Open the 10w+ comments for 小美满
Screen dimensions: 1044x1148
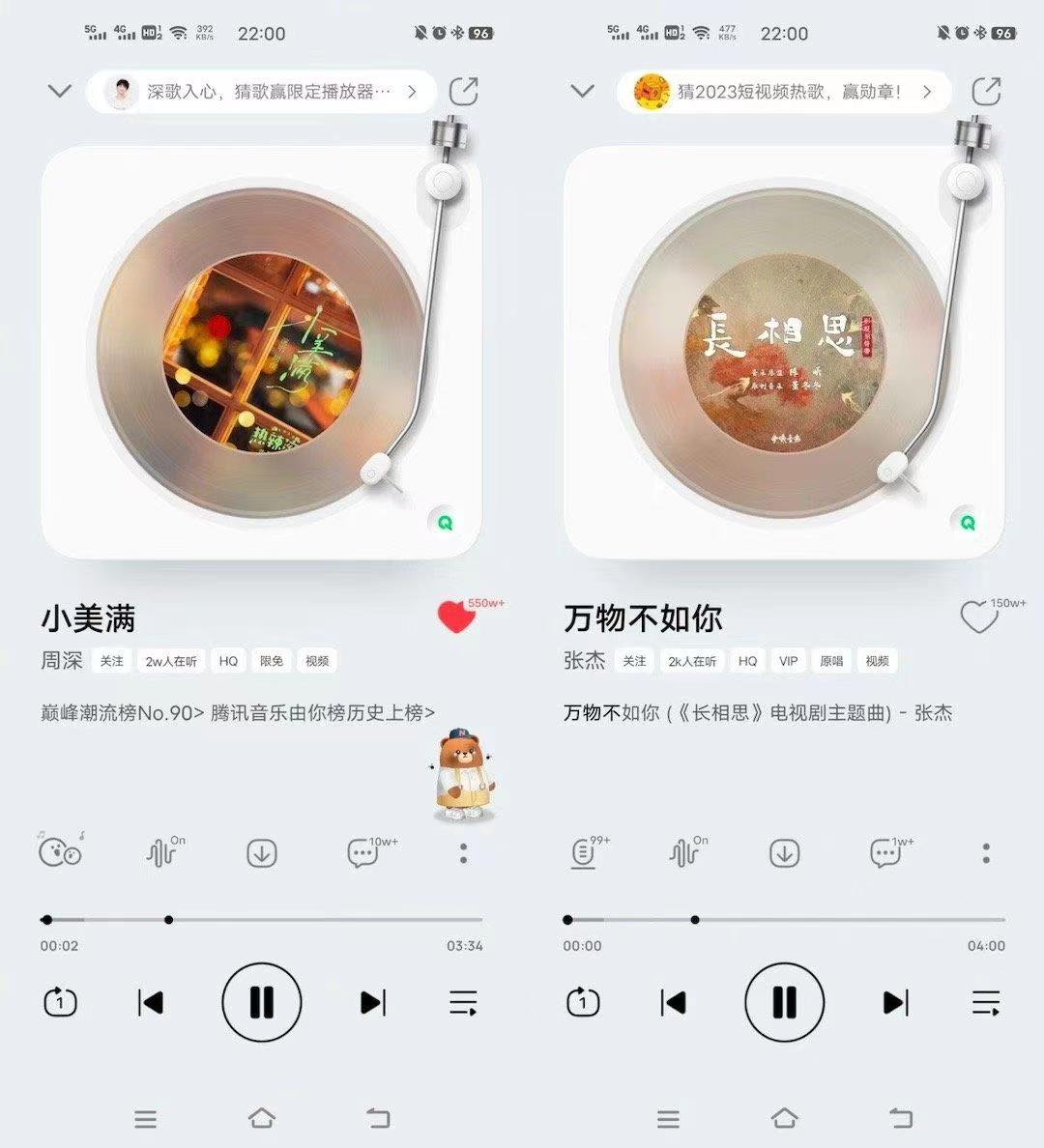(362, 852)
